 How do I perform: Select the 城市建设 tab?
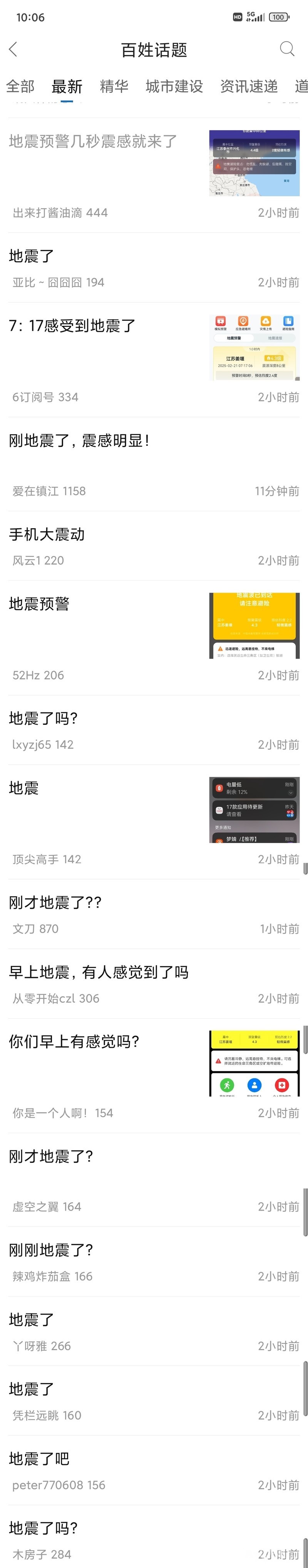(x=174, y=86)
